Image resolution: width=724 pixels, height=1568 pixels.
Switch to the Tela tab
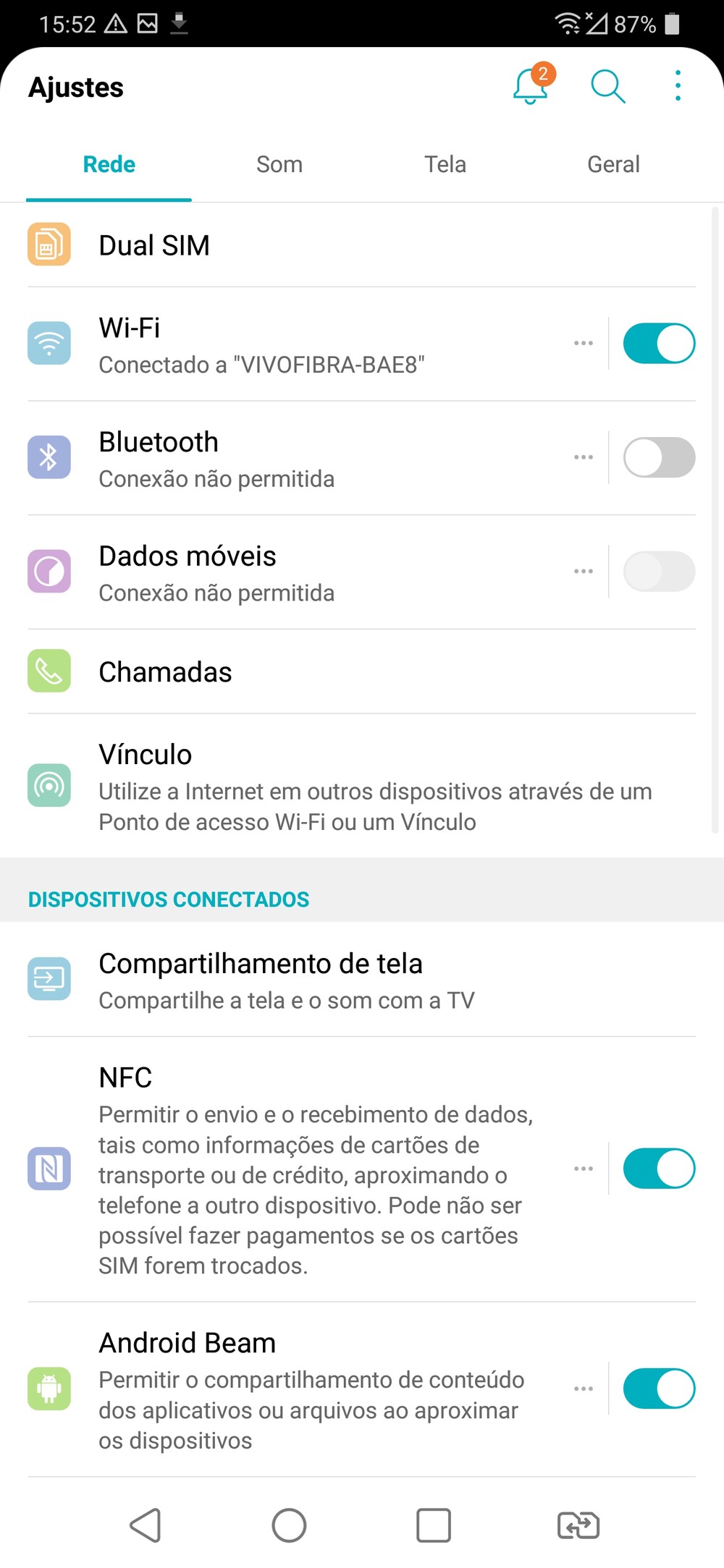[445, 164]
